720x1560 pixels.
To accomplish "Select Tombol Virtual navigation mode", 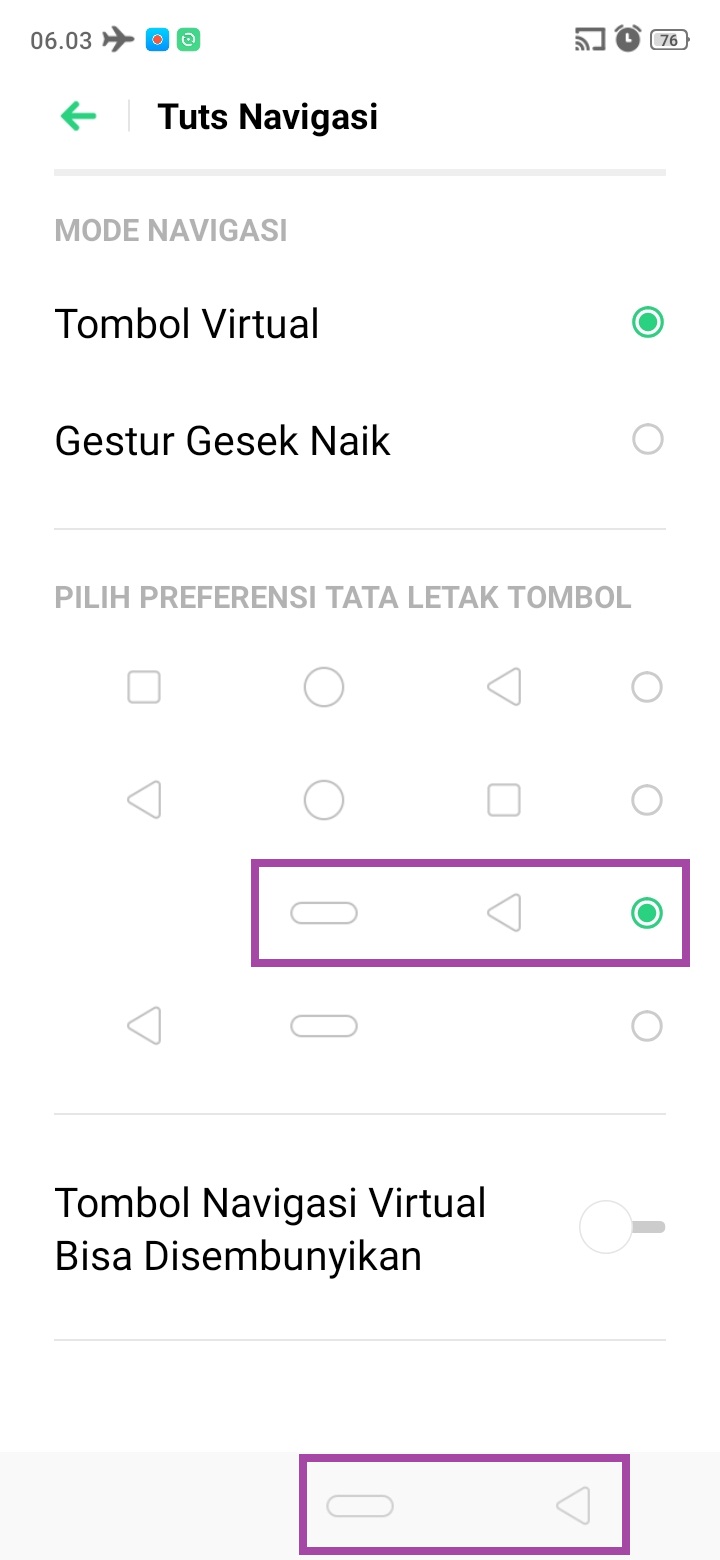I will tap(647, 323).
